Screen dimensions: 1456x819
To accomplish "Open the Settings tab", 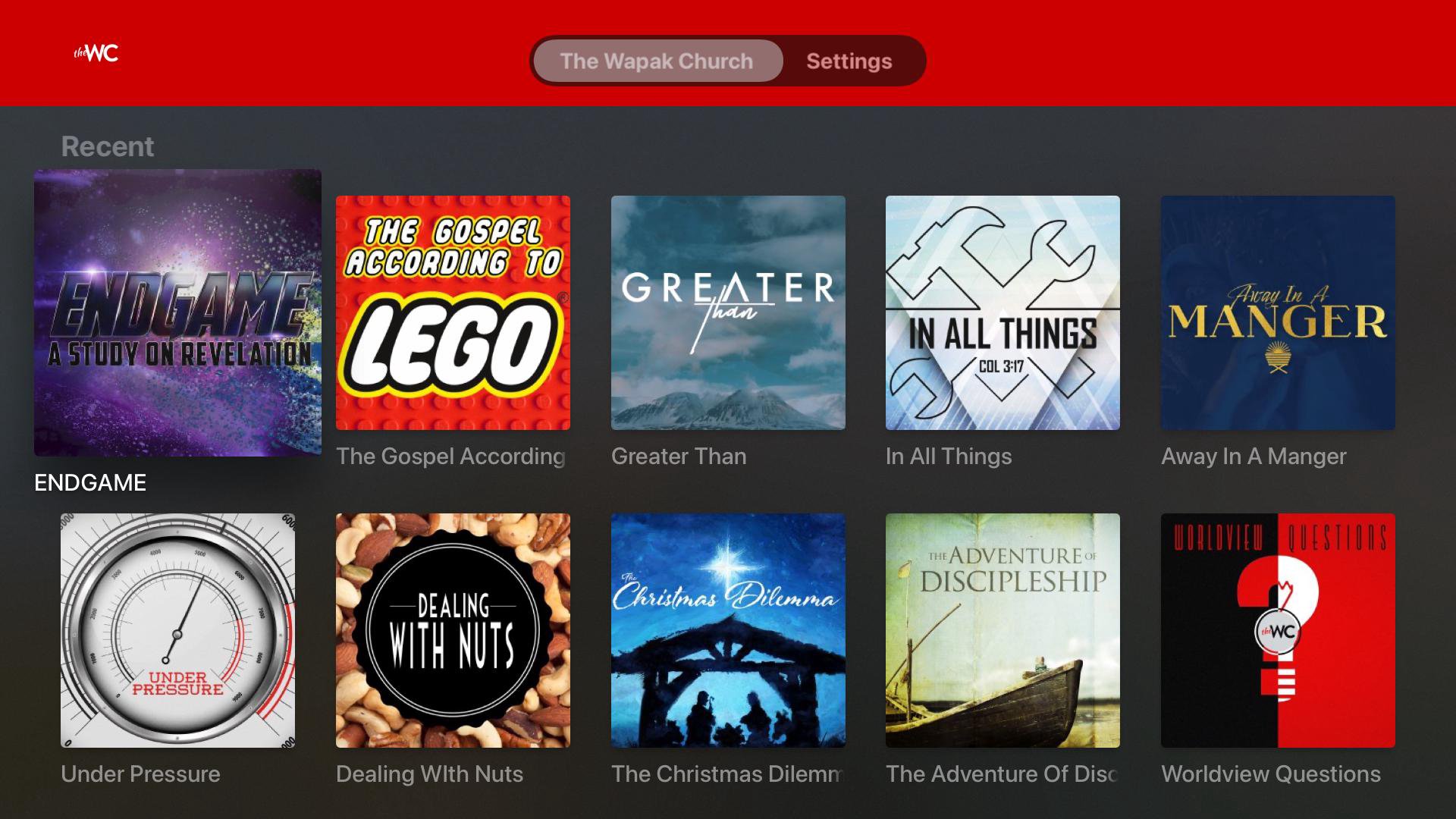I will pos(849,61).
